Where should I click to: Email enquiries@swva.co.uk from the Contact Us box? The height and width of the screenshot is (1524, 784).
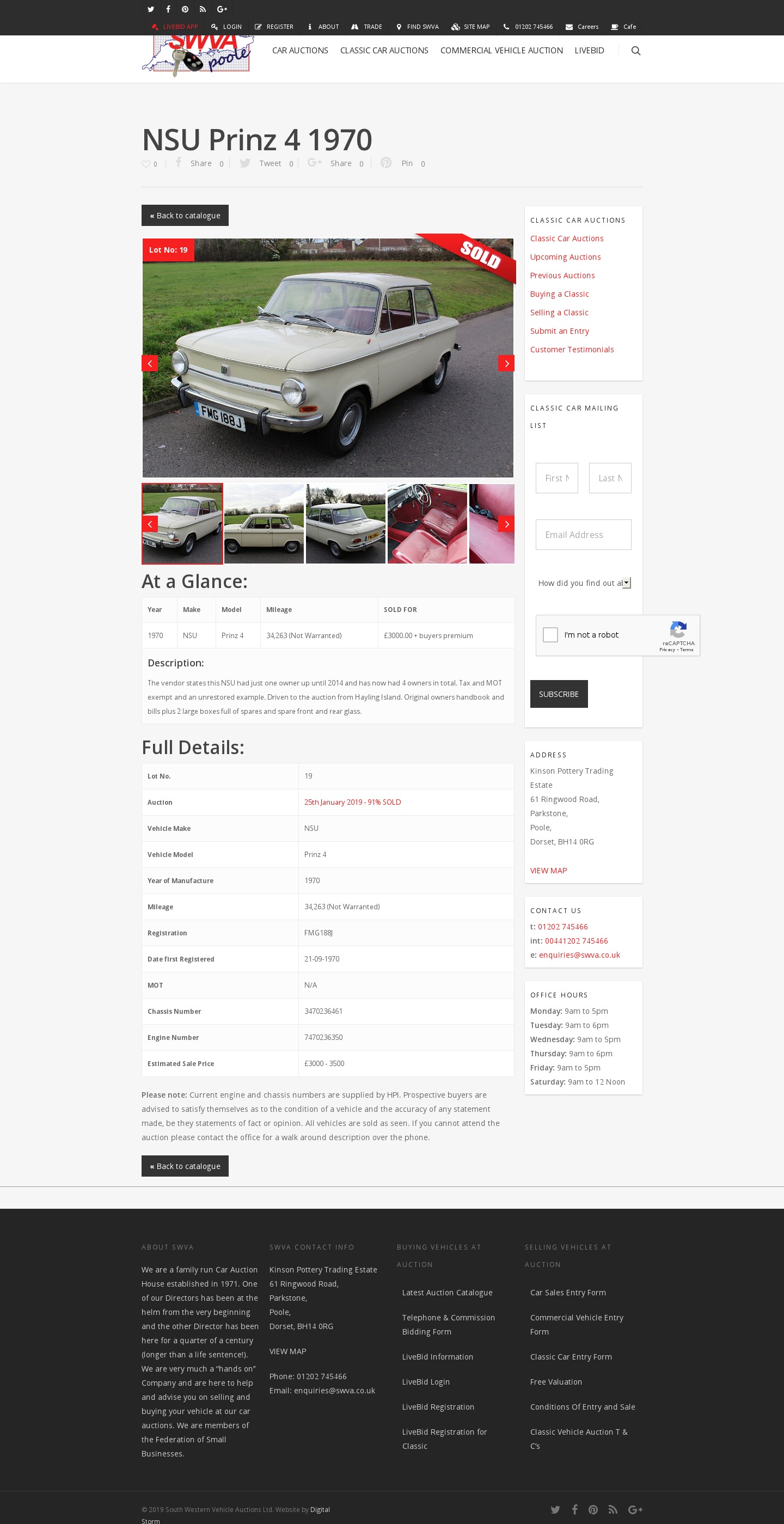[579, 955]
